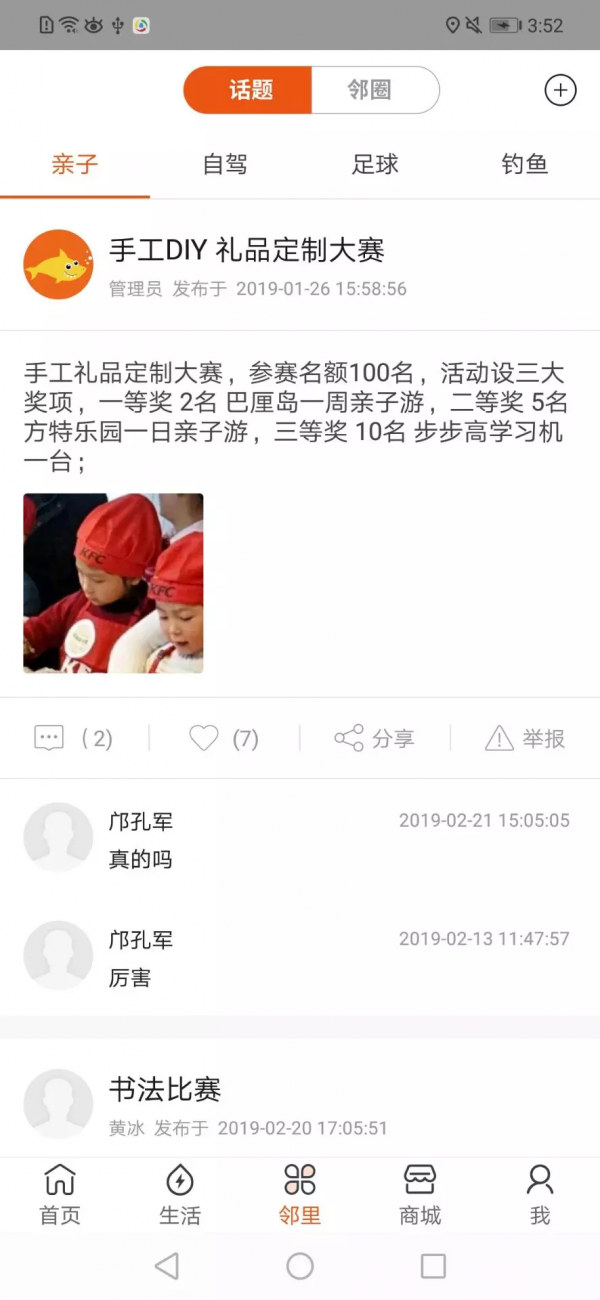Tap the plus icon to add a post
This screenshot has height=1300, width=600.
tap(560, 90)
